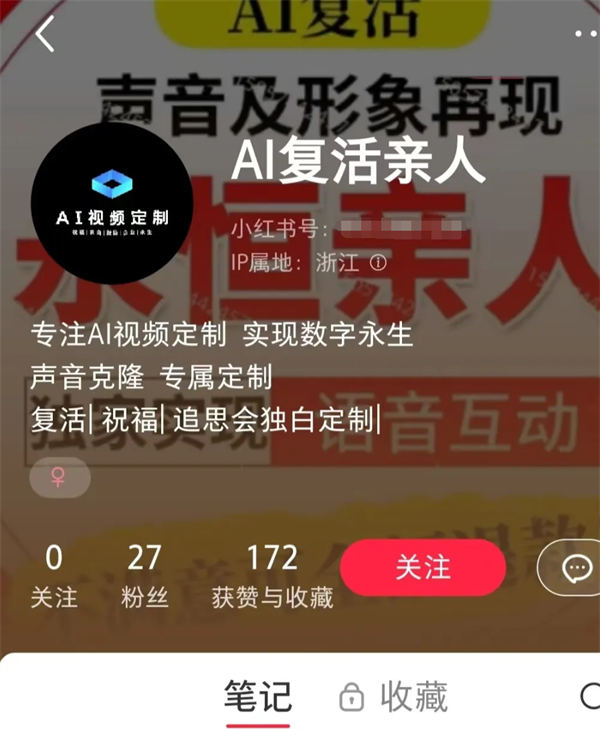The height and width of the screenshot is (729, 600).
Task: Open the 27 粉丝 followers list
Action: (145, 576)
